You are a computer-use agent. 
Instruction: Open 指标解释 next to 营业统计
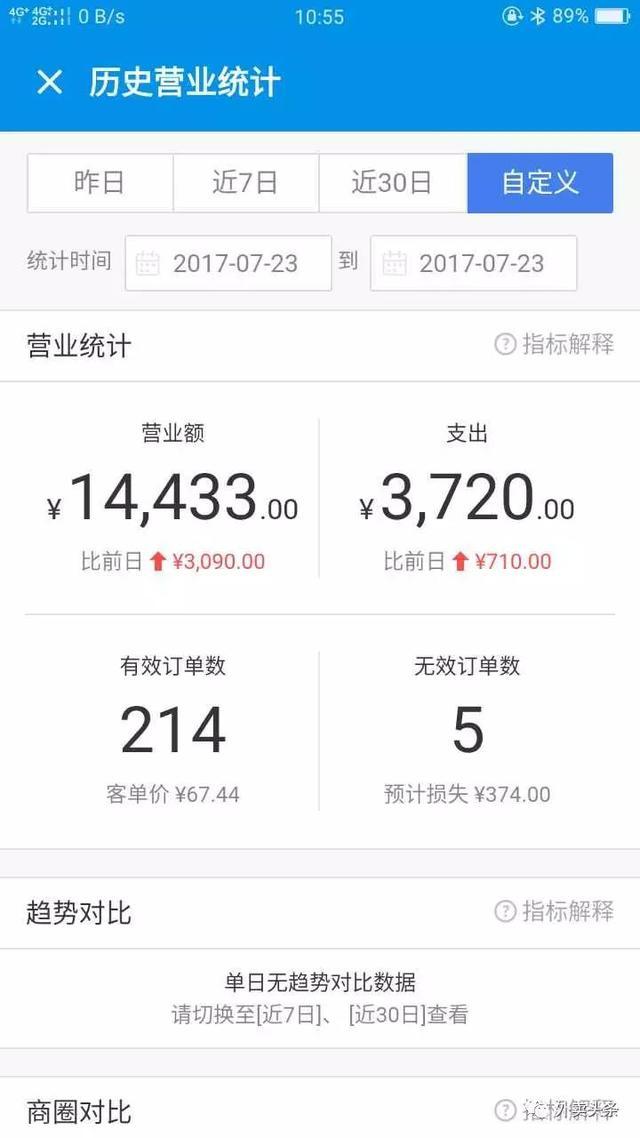[554, 344]
